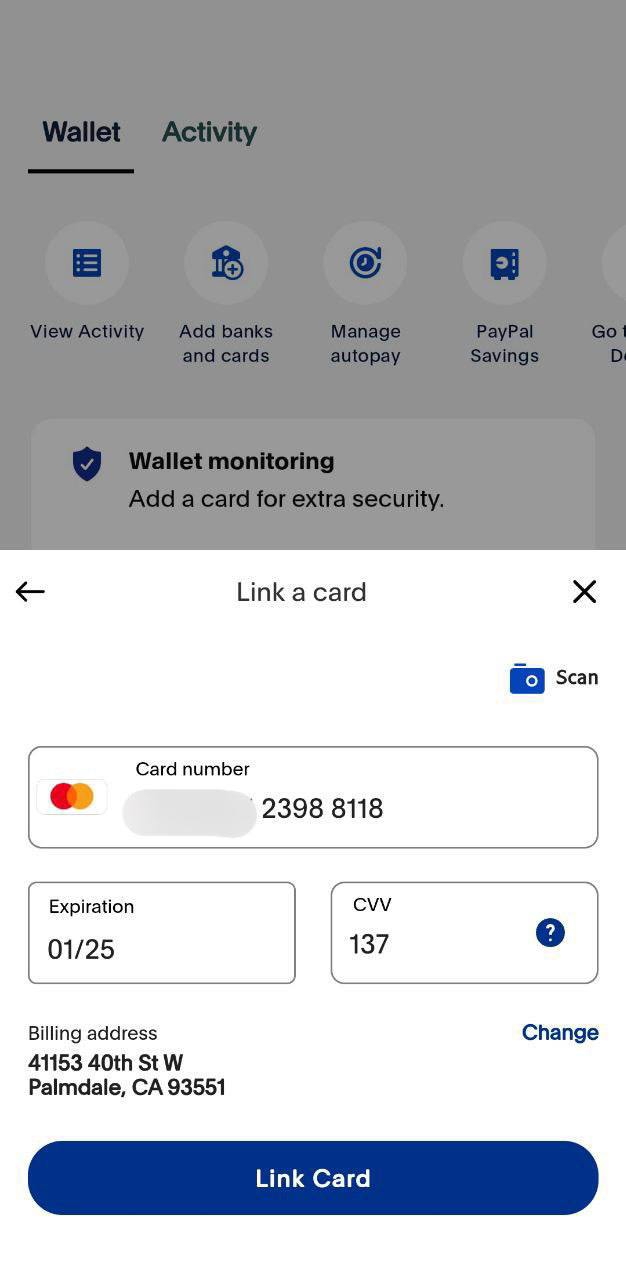Change the billing address
This screenshot has height=1280, width=626.
tap(560, 1033)
